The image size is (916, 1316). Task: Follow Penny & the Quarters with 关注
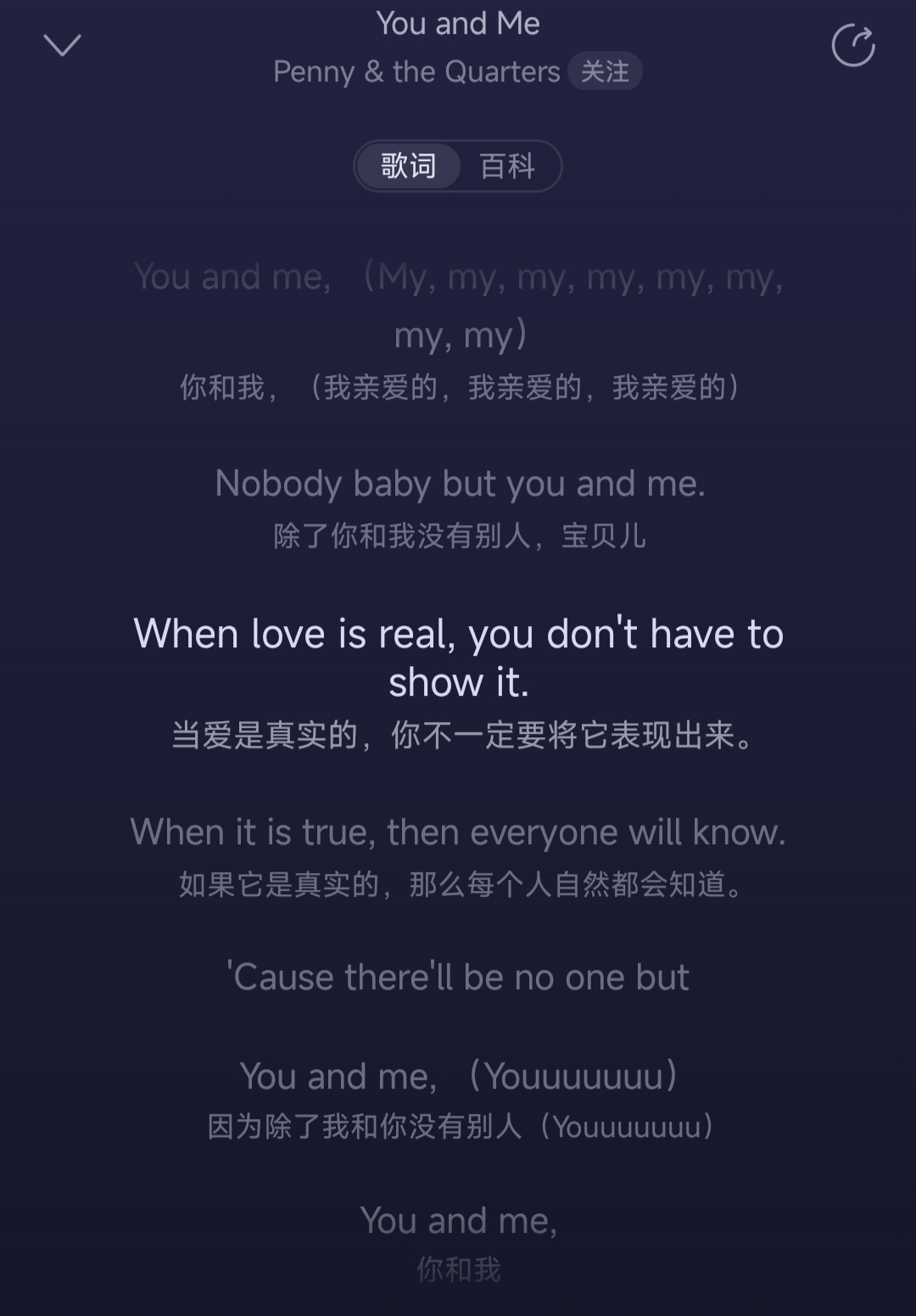(x=605, y=72)
